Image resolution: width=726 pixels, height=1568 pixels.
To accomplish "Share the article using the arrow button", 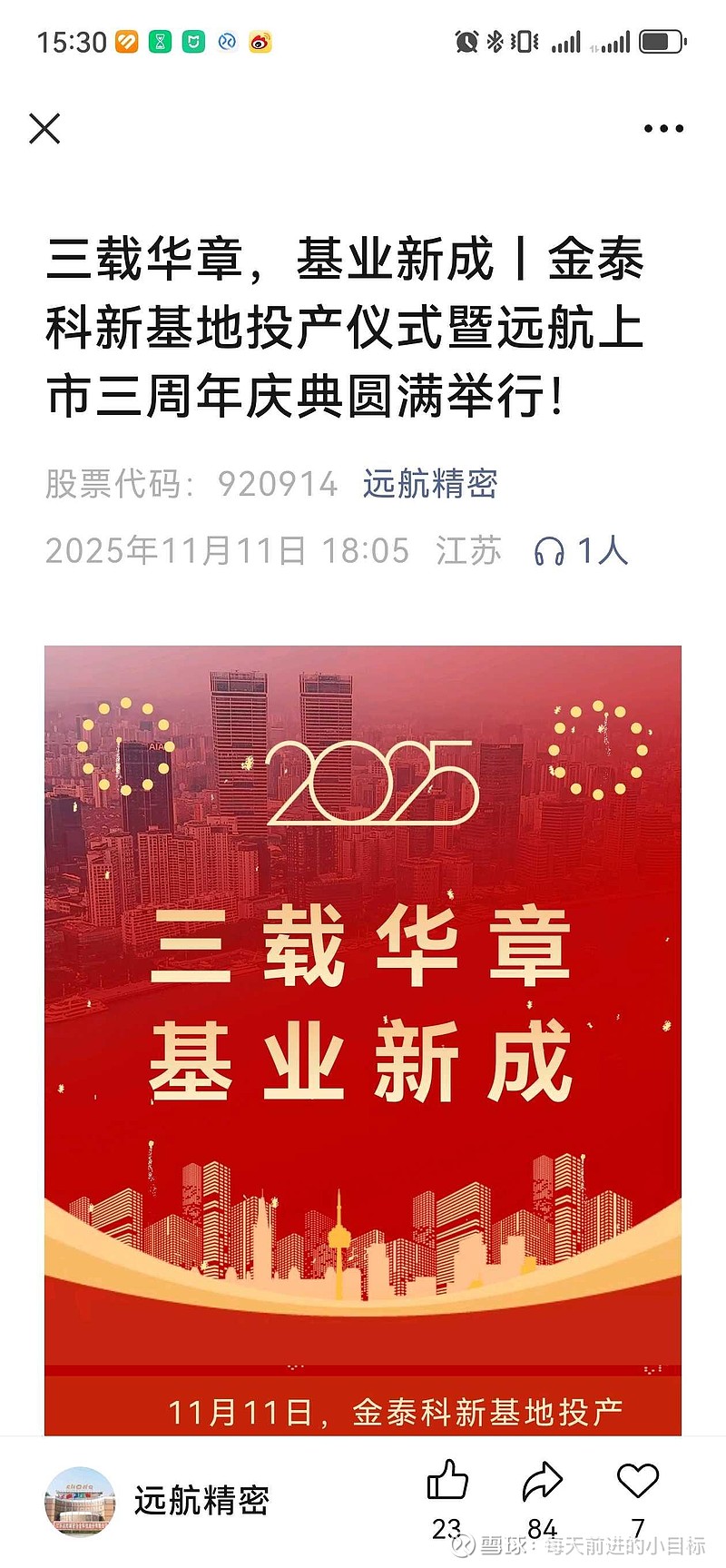I will click(542, 1482).
